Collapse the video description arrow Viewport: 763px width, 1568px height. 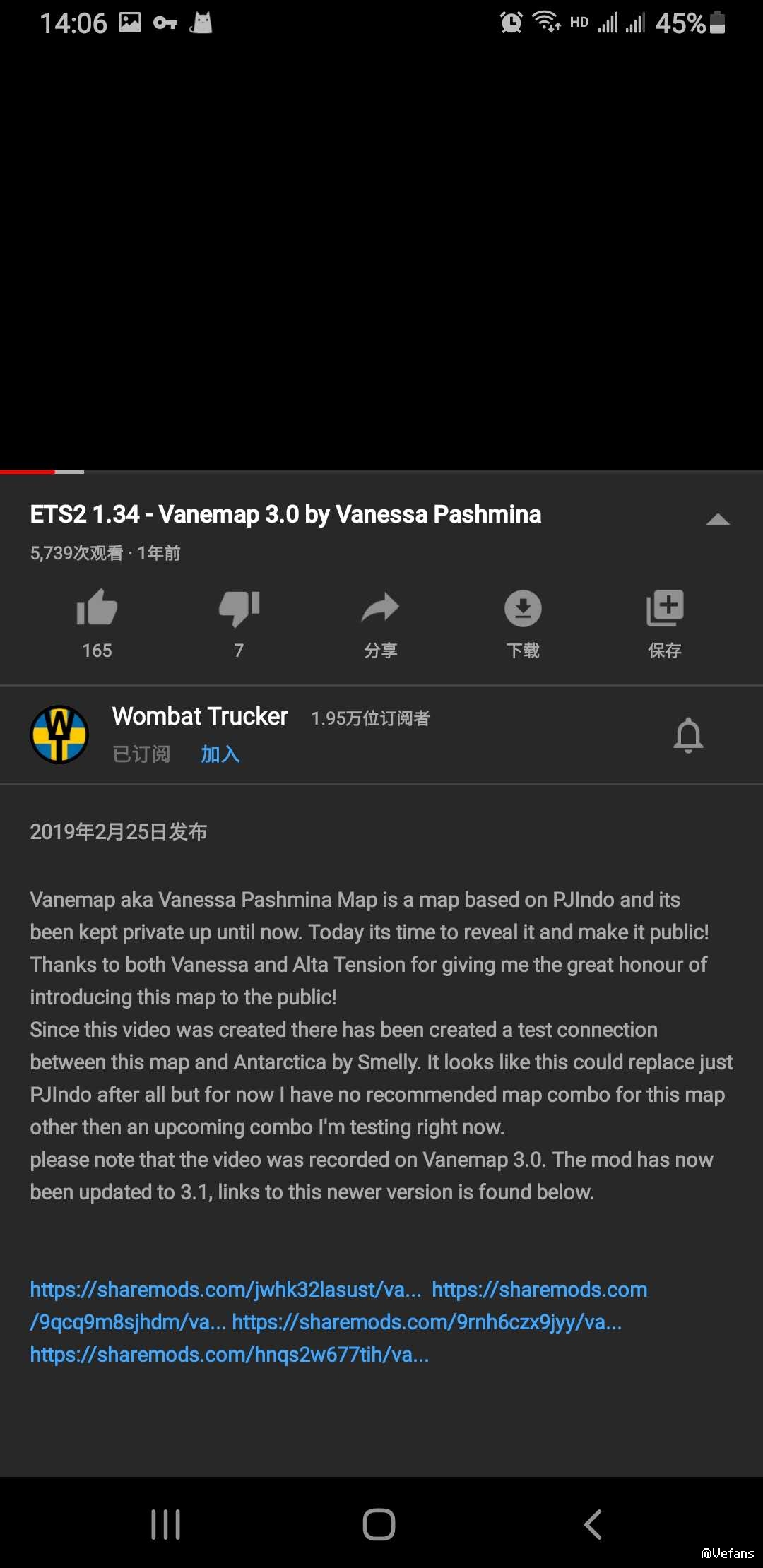click(718, 520)
